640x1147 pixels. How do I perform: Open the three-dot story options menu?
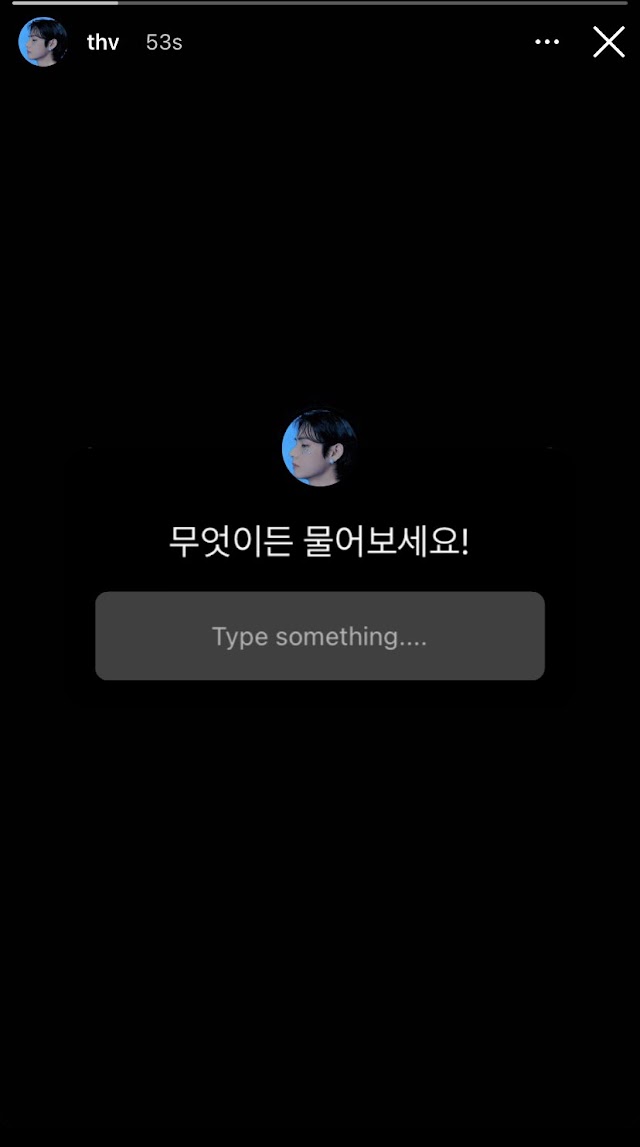[x=547, y=42]
